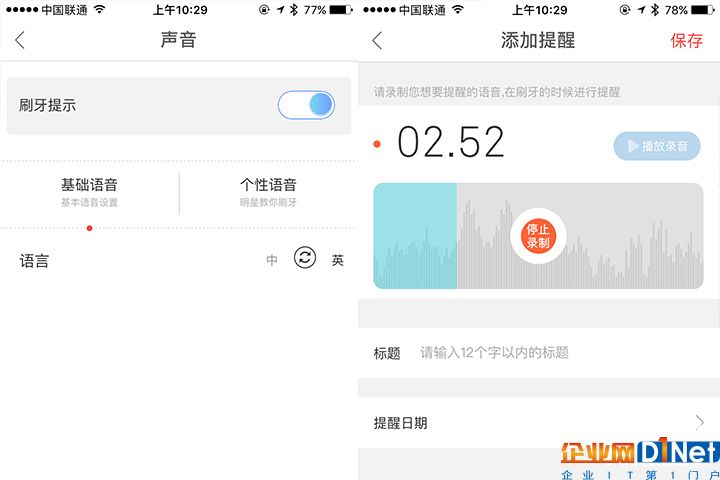Screen dimensions: 720x480
Task: Stop recording with the 停止录制 button
Action: coord(538,236)
